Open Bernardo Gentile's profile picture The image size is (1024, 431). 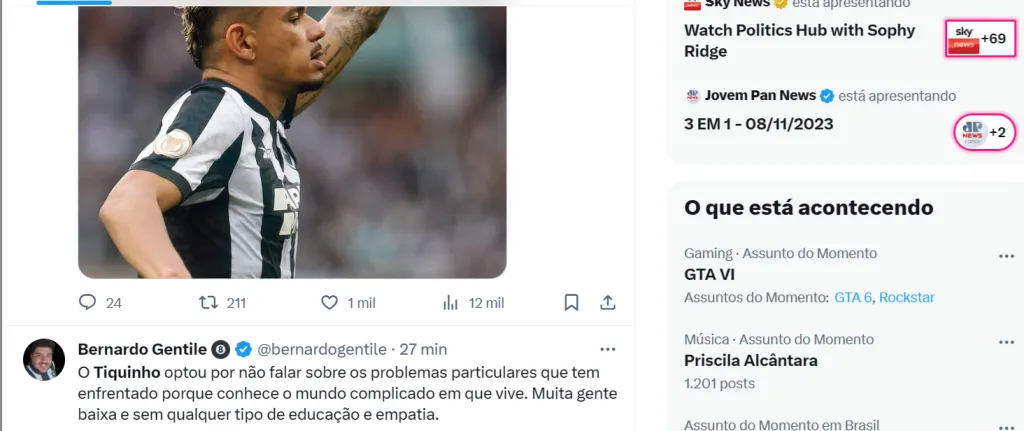(44, 359)
